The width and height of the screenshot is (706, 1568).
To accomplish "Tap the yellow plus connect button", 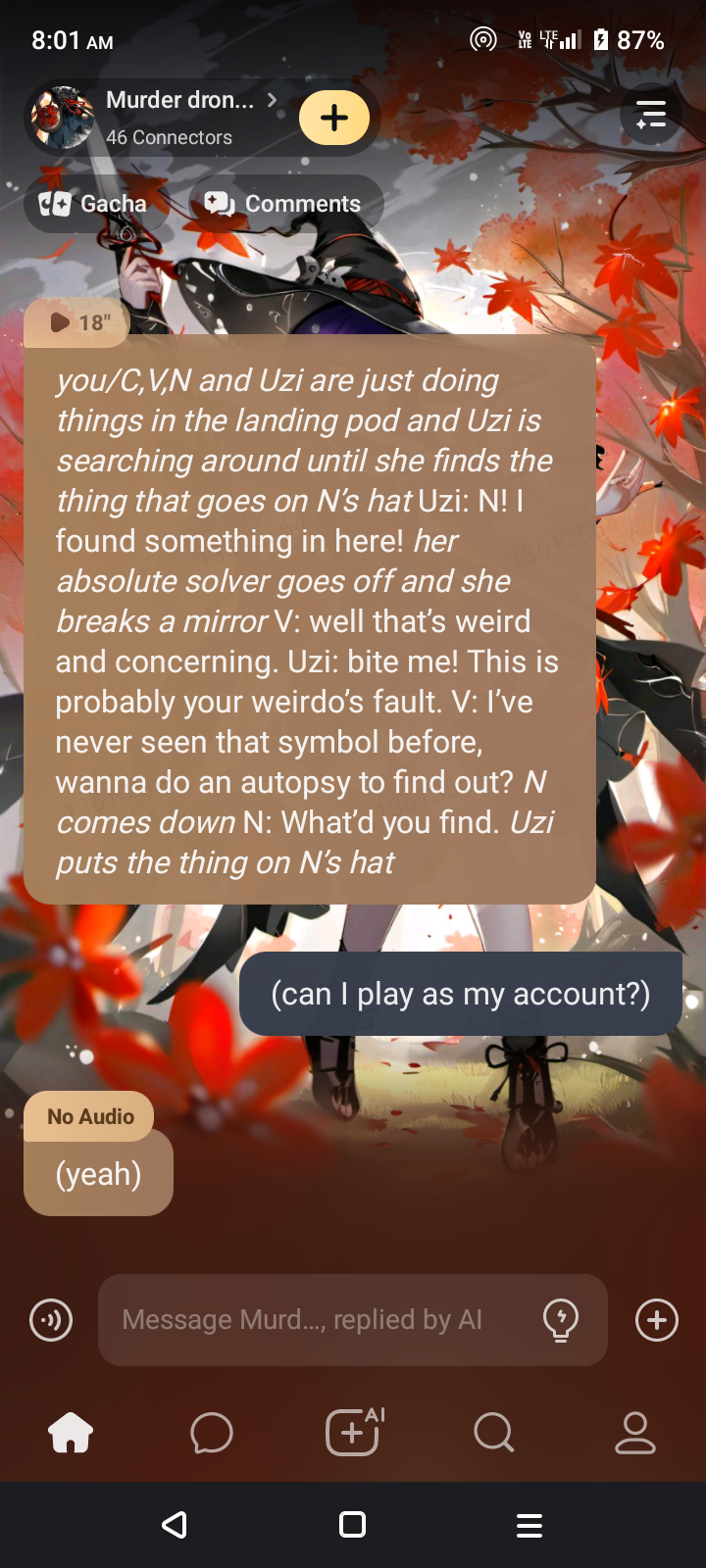I will tap(334, 118).
